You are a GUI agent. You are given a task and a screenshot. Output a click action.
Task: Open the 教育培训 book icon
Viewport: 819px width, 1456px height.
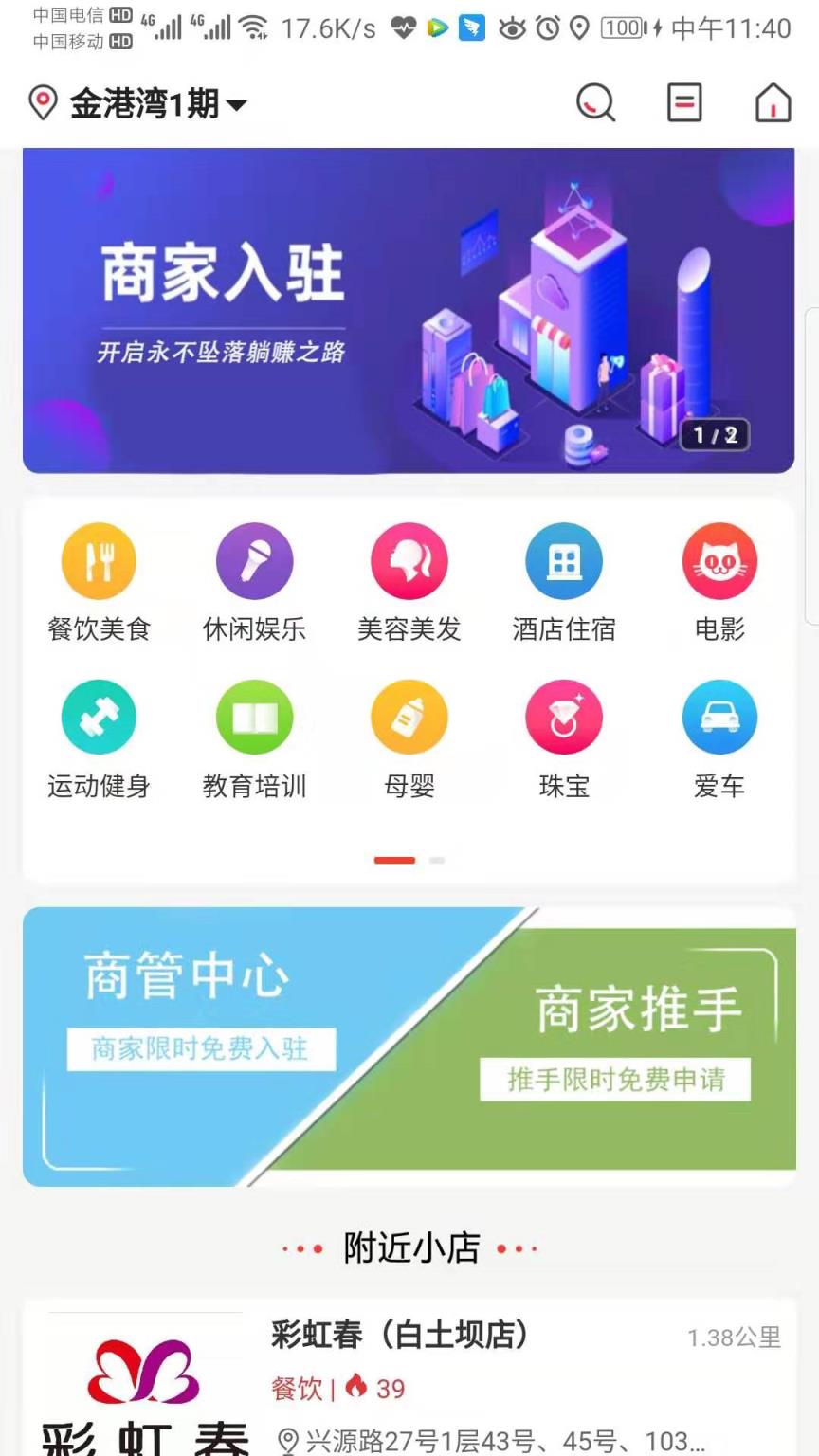[x=254, y=717]
